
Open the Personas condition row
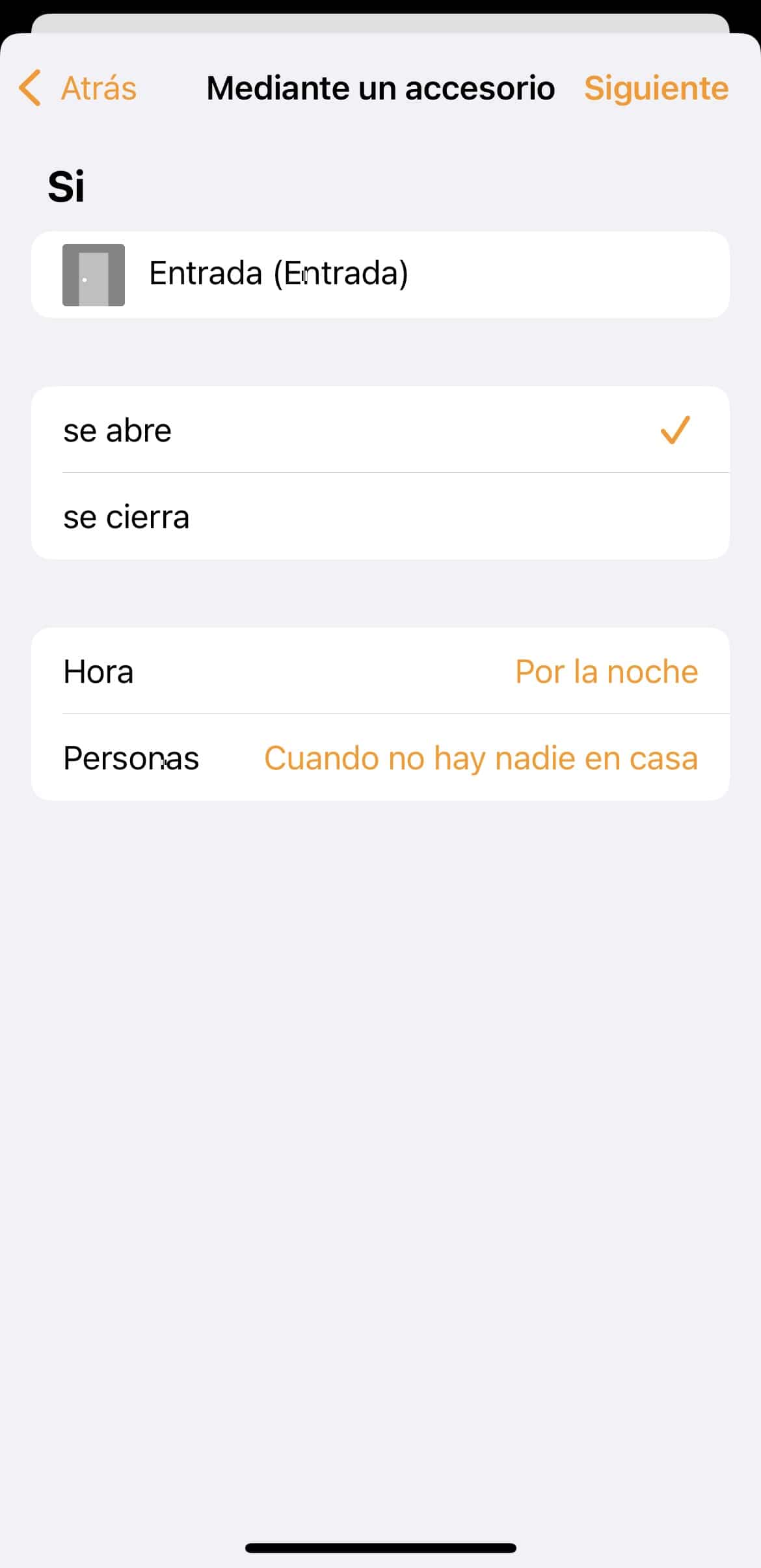pyautogui.click(x=380, y=758)
